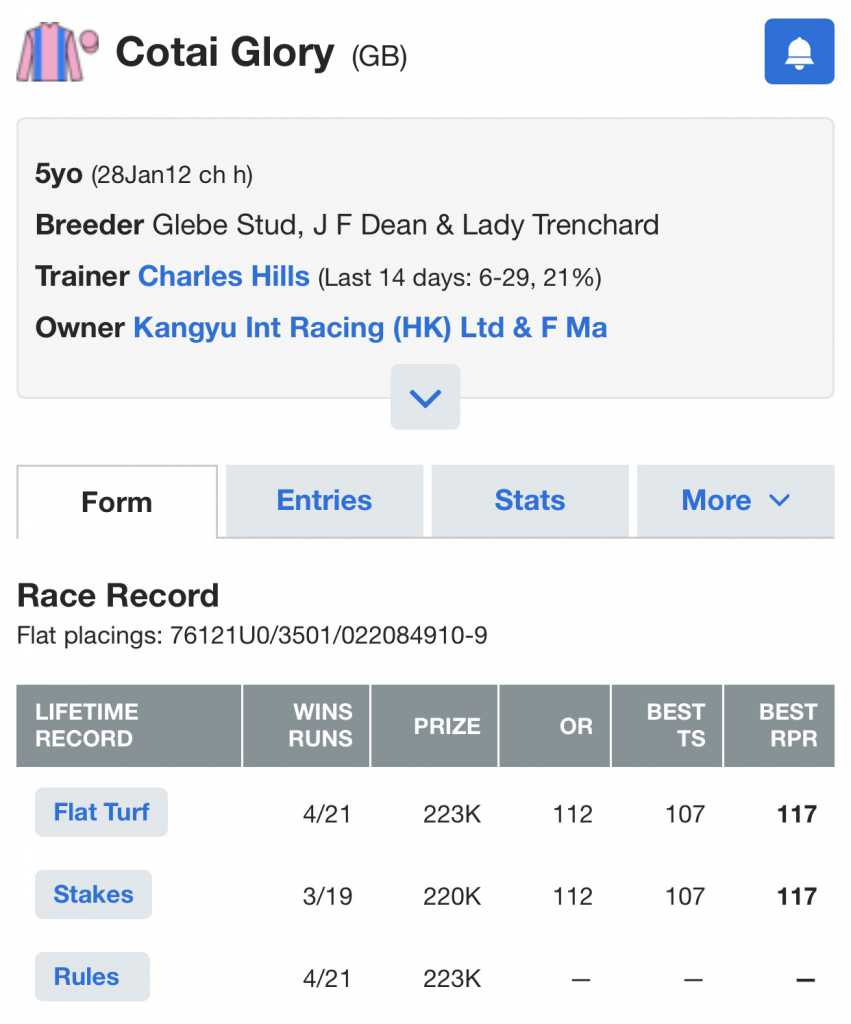The height and width of the screenshot is (1024, 851).
Task: Open the More dropdown menu
Action: (735, 501)
